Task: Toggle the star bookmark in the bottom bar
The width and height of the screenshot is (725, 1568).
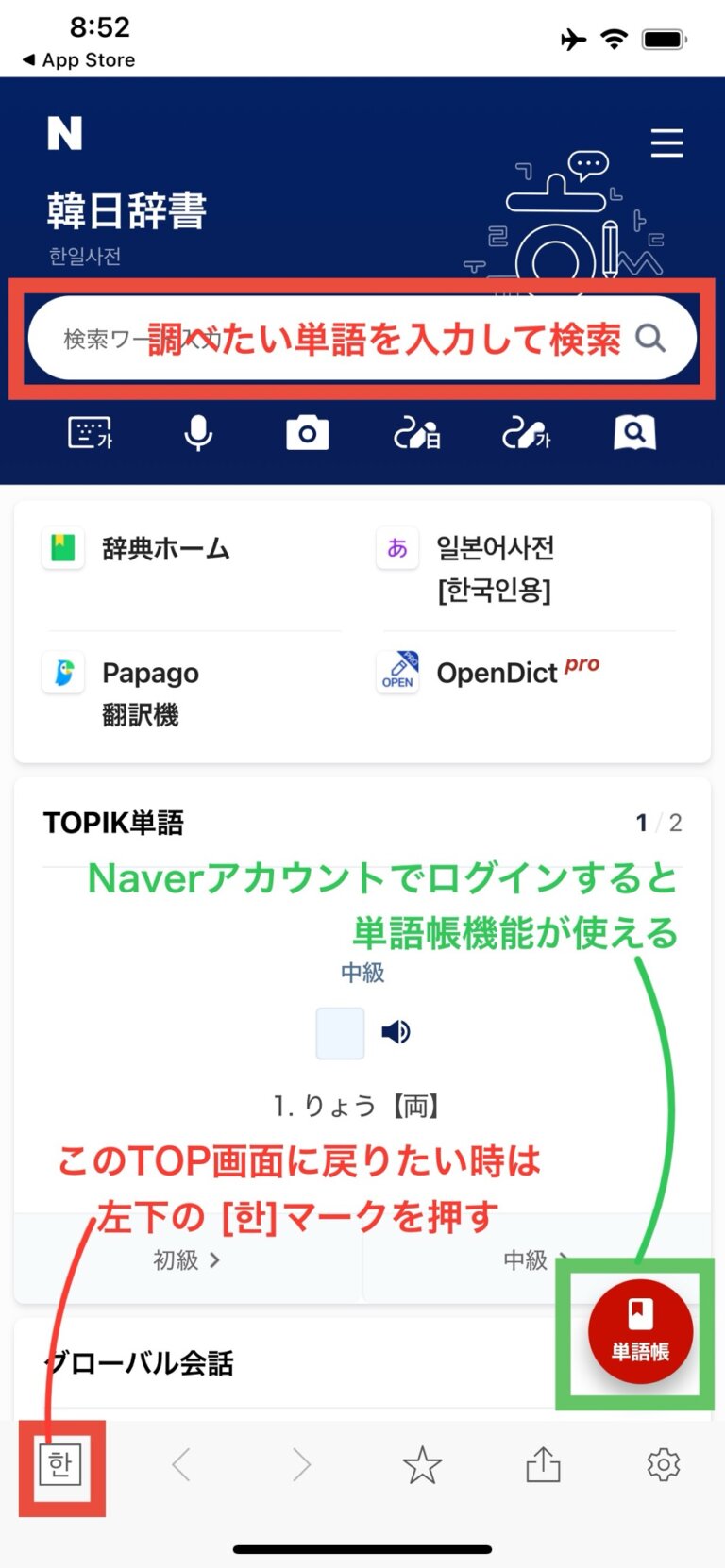Action: (x=422, y=1465)
